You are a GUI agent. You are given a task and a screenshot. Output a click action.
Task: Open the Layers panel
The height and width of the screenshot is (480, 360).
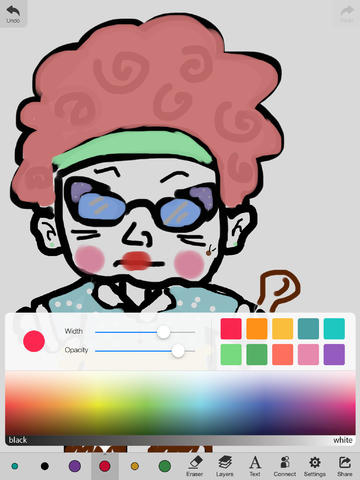point(224,466)
